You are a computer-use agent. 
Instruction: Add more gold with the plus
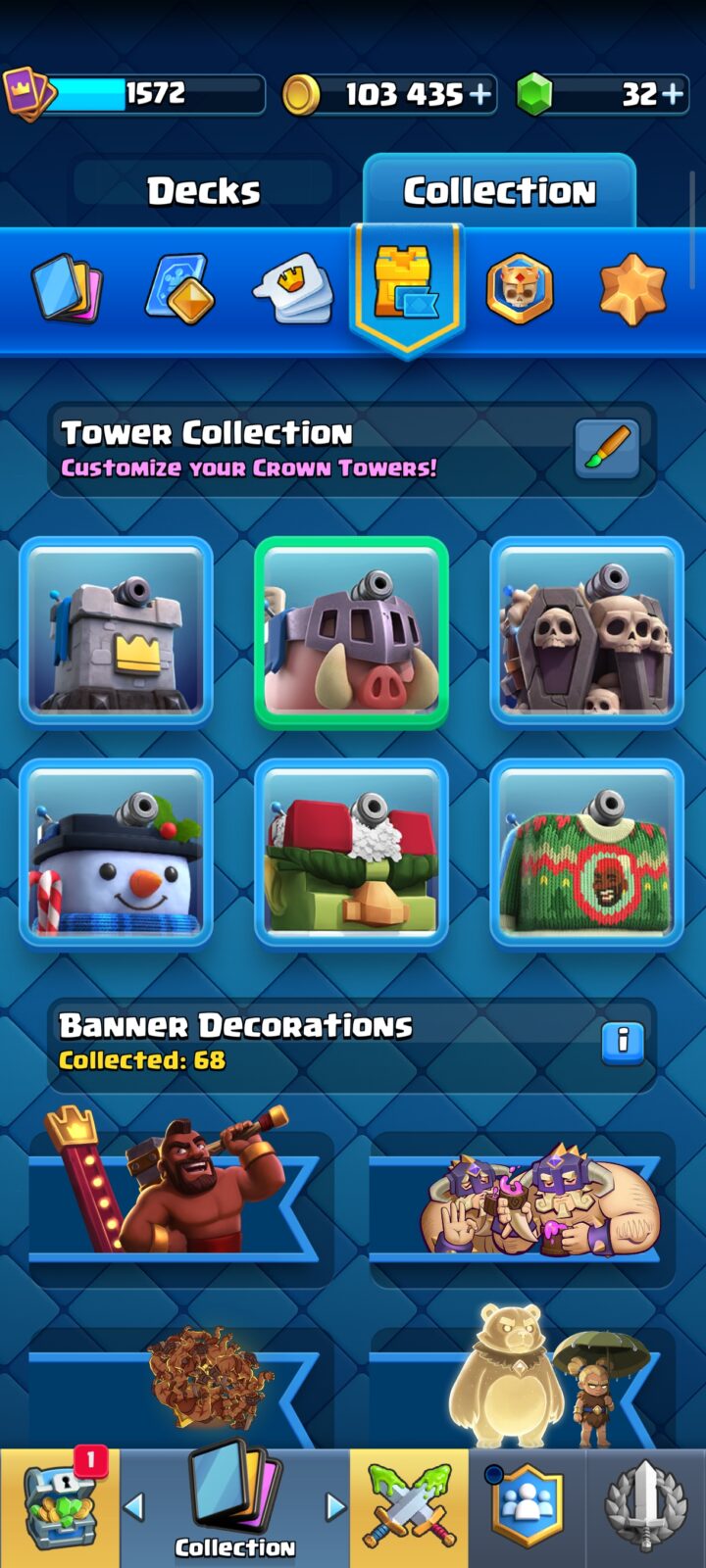[x=480, y=94]
